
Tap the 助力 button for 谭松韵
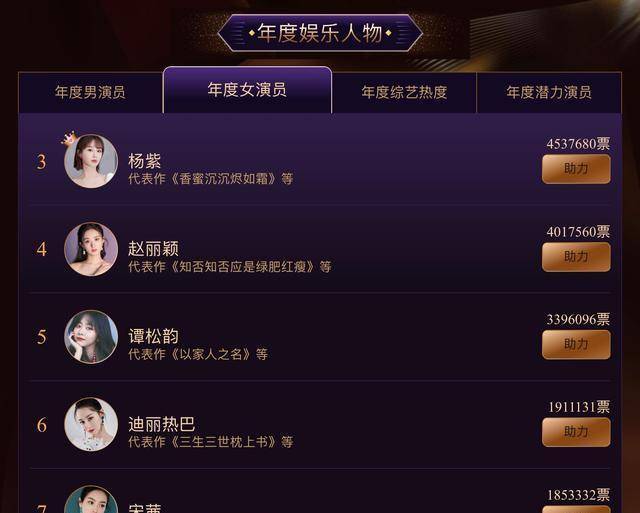(576, 344)
